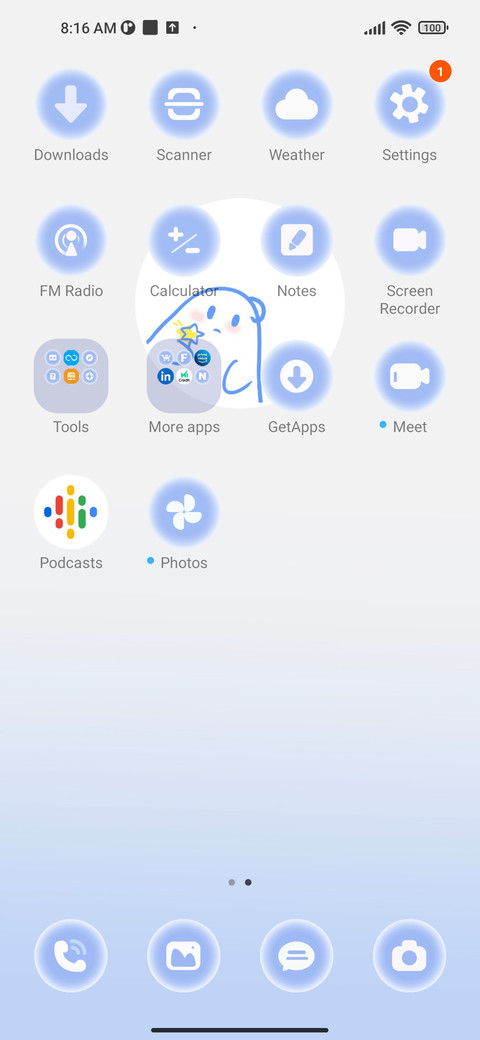This screenshot has height=1040, width=480.
Task: Tap the first home page indicator dot
Action: [x=231, y=882]
